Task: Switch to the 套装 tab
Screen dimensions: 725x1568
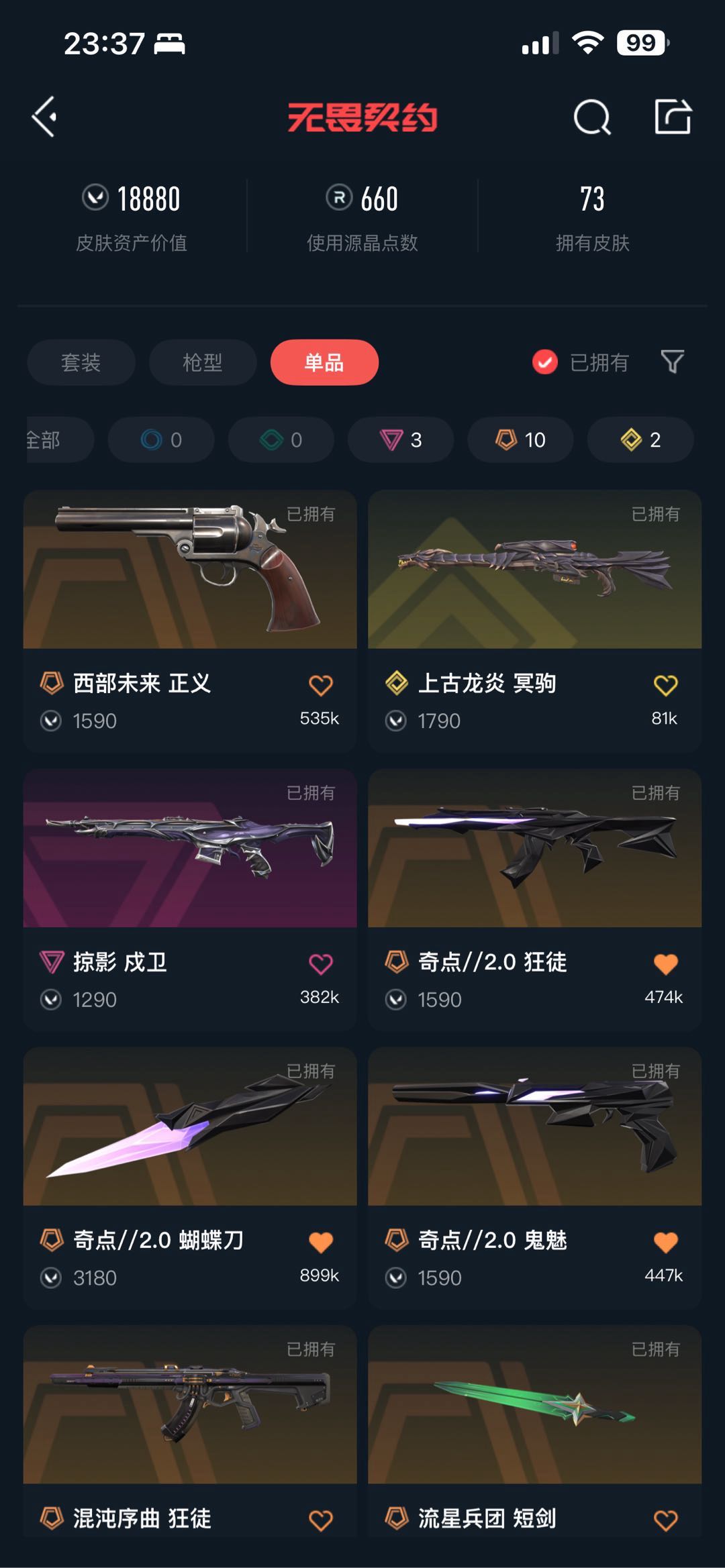Action: coord(81,362)
